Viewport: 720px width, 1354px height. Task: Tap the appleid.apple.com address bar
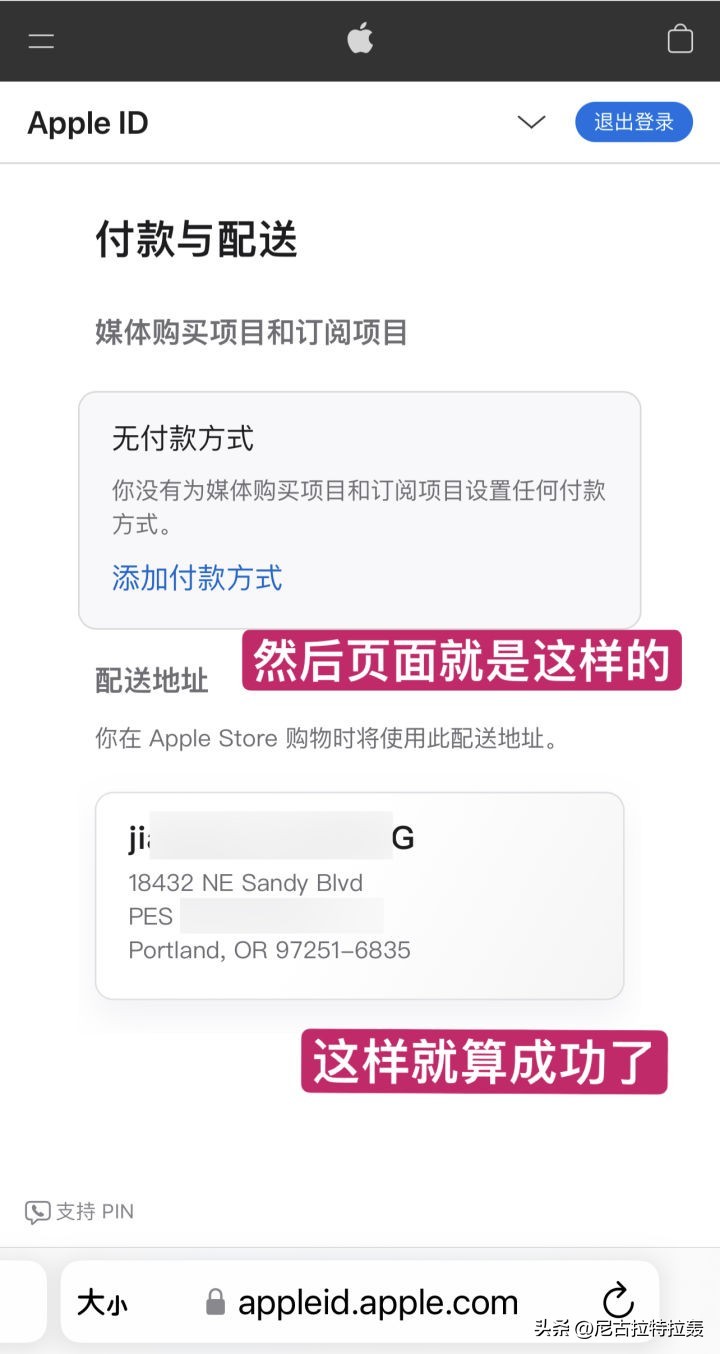[x=378, y=1302]
